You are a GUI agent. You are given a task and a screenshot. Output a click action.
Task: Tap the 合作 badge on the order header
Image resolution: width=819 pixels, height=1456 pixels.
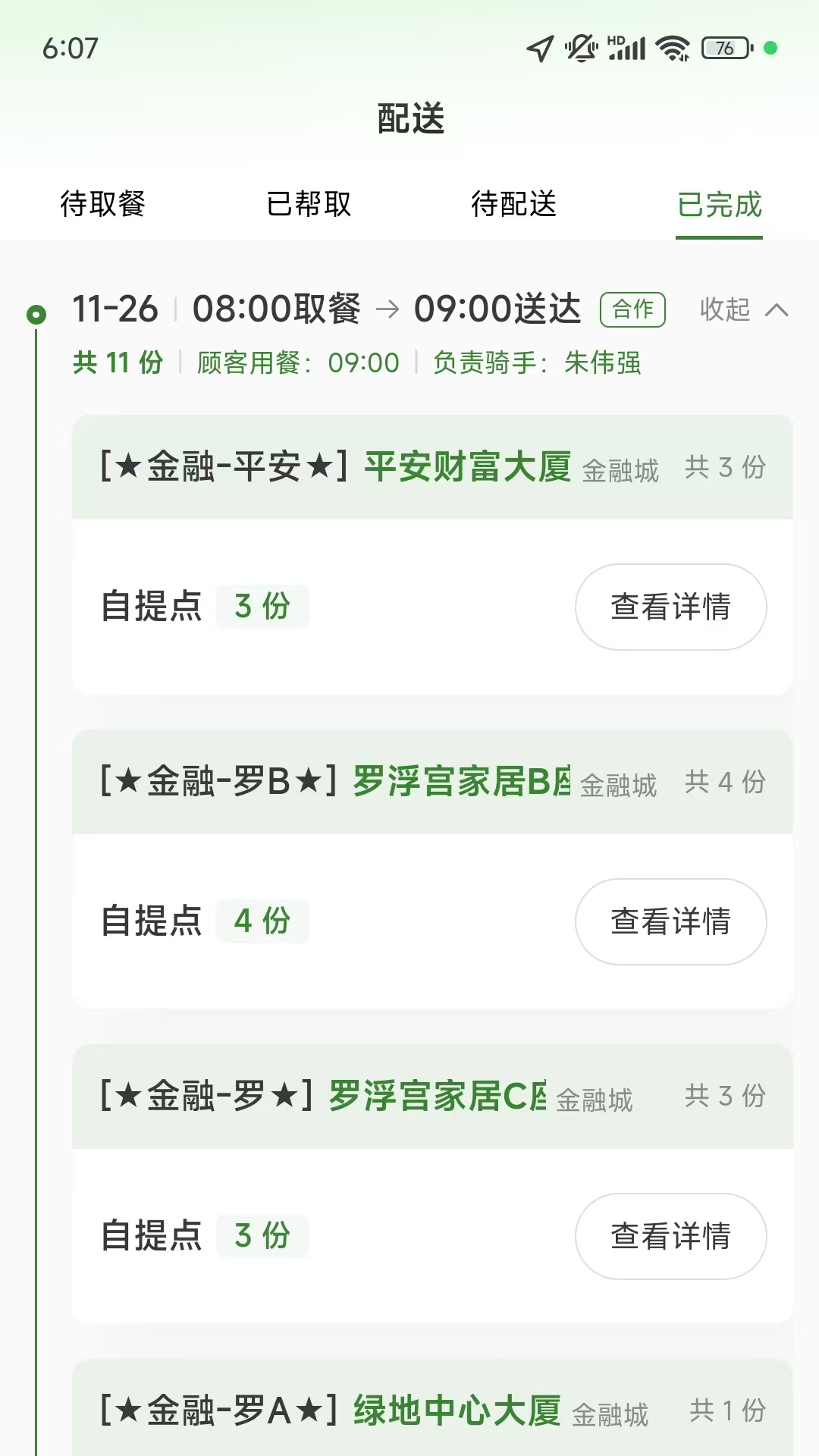pyautogui.click(x=632, y=309)
